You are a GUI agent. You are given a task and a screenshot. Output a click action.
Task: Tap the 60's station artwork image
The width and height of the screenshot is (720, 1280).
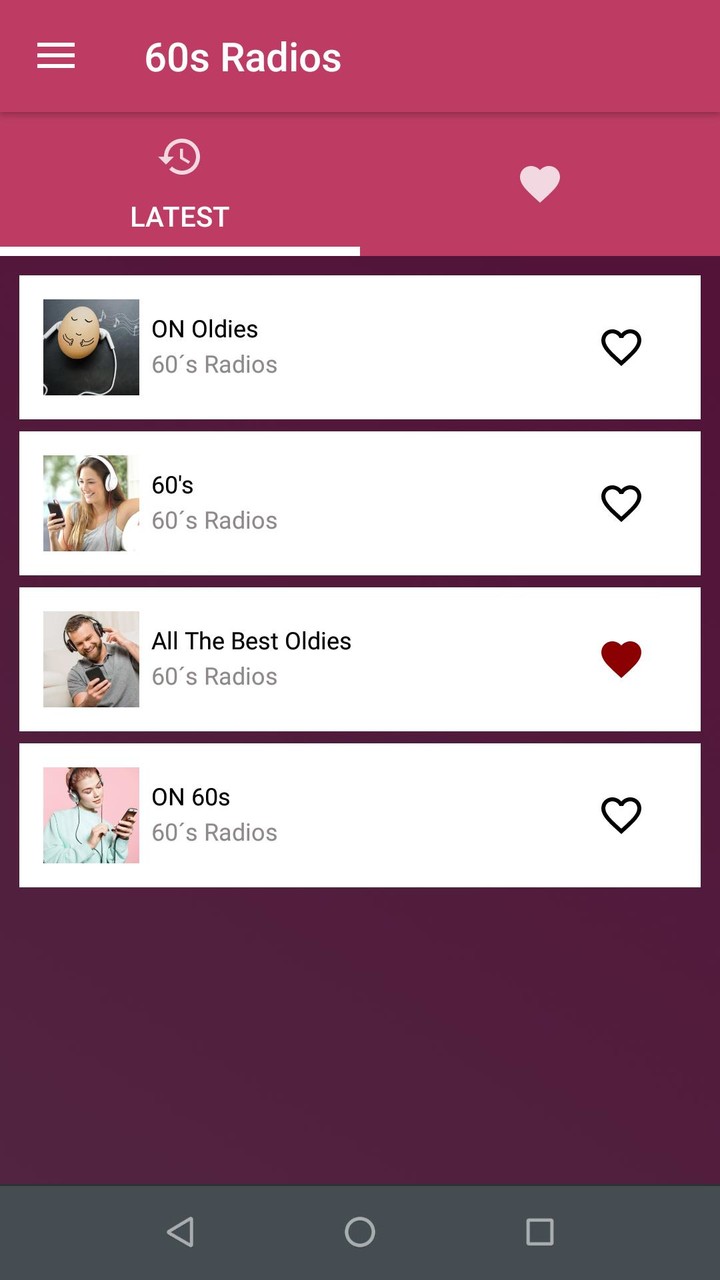click(90, 503)
